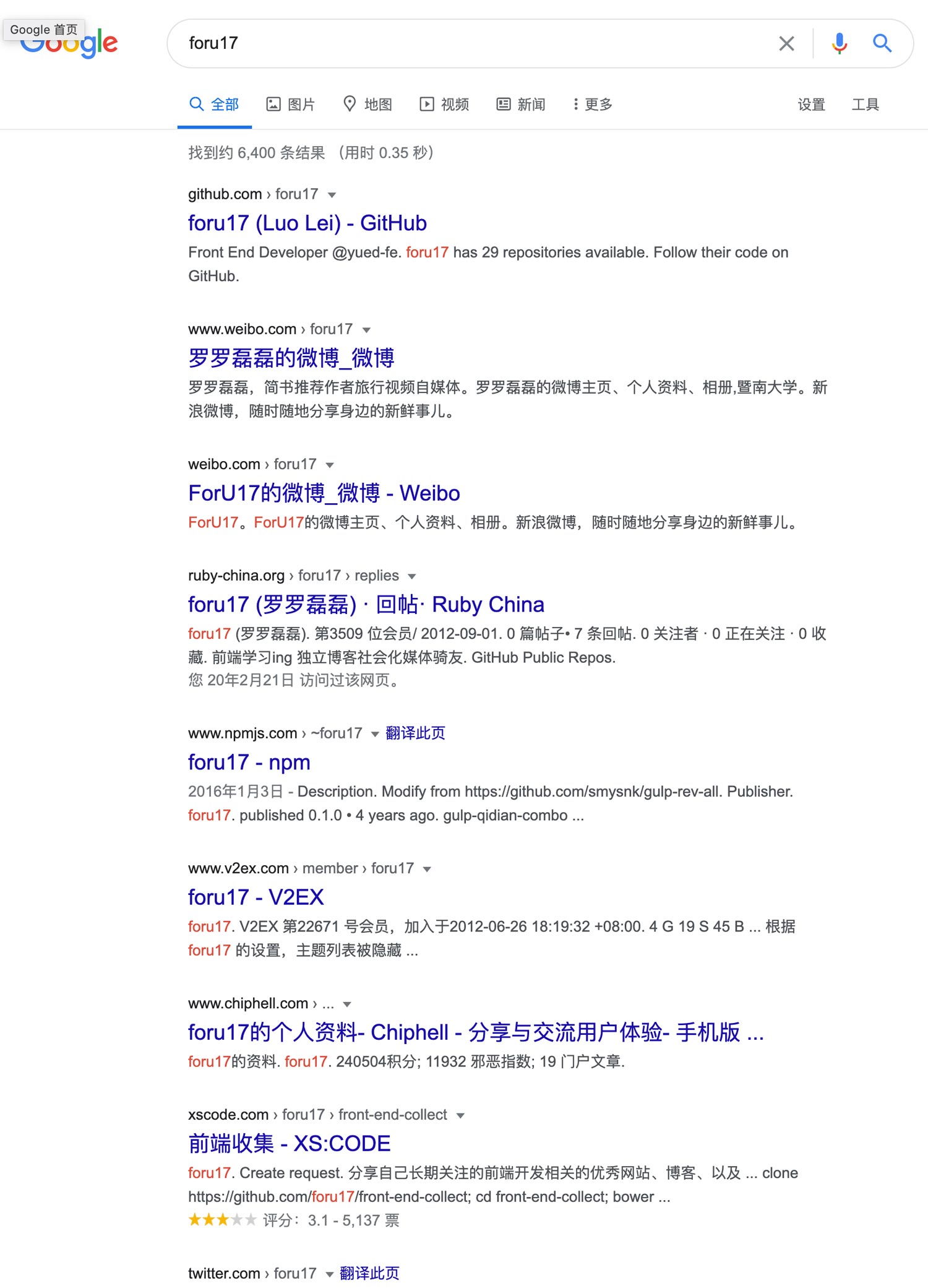The image size is (928, 1288).
Task: Expand dropdown arrow next to github.com URL
Action: [332, 195]
